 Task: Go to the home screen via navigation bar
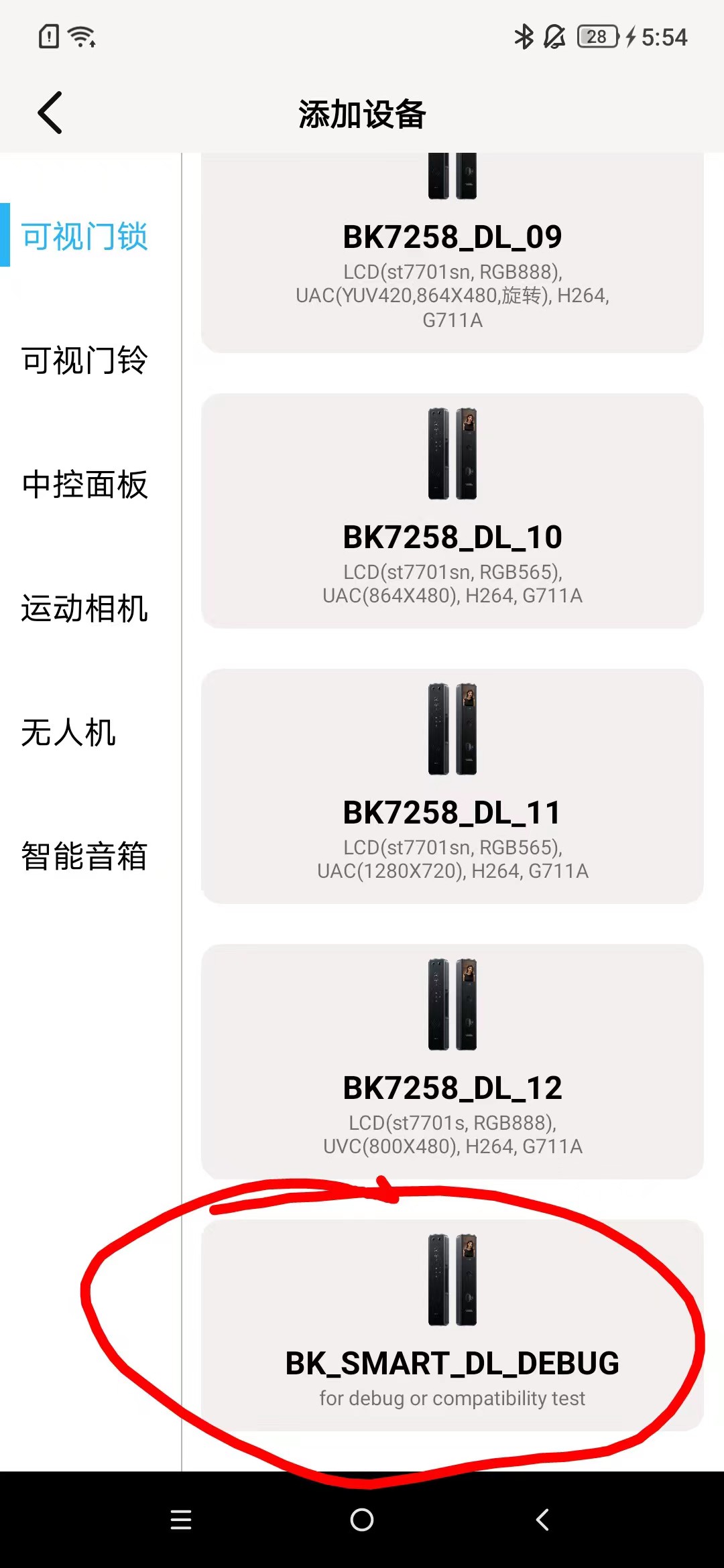point(362,1520)
